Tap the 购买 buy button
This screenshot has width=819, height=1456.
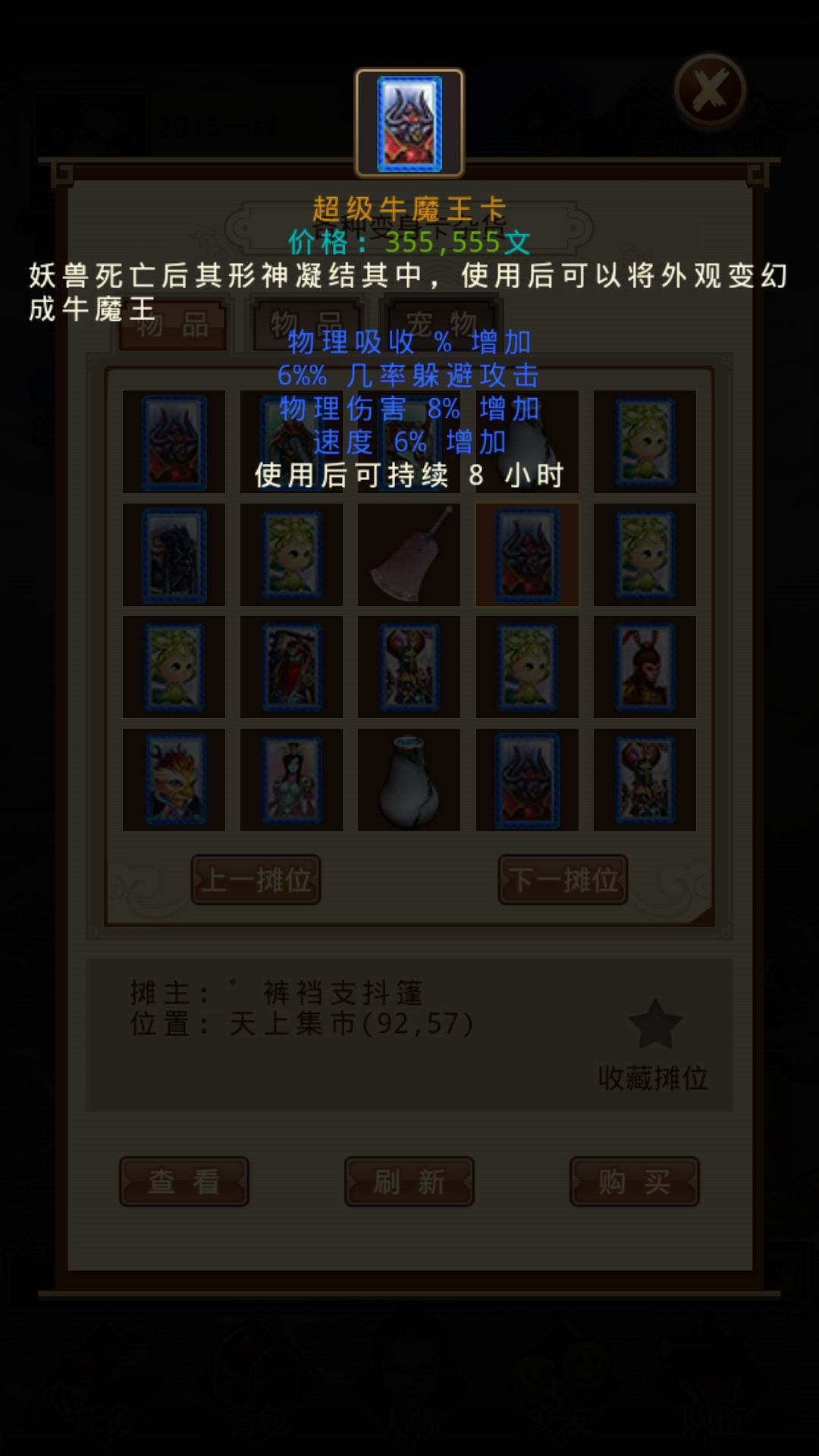[634, 1181]
